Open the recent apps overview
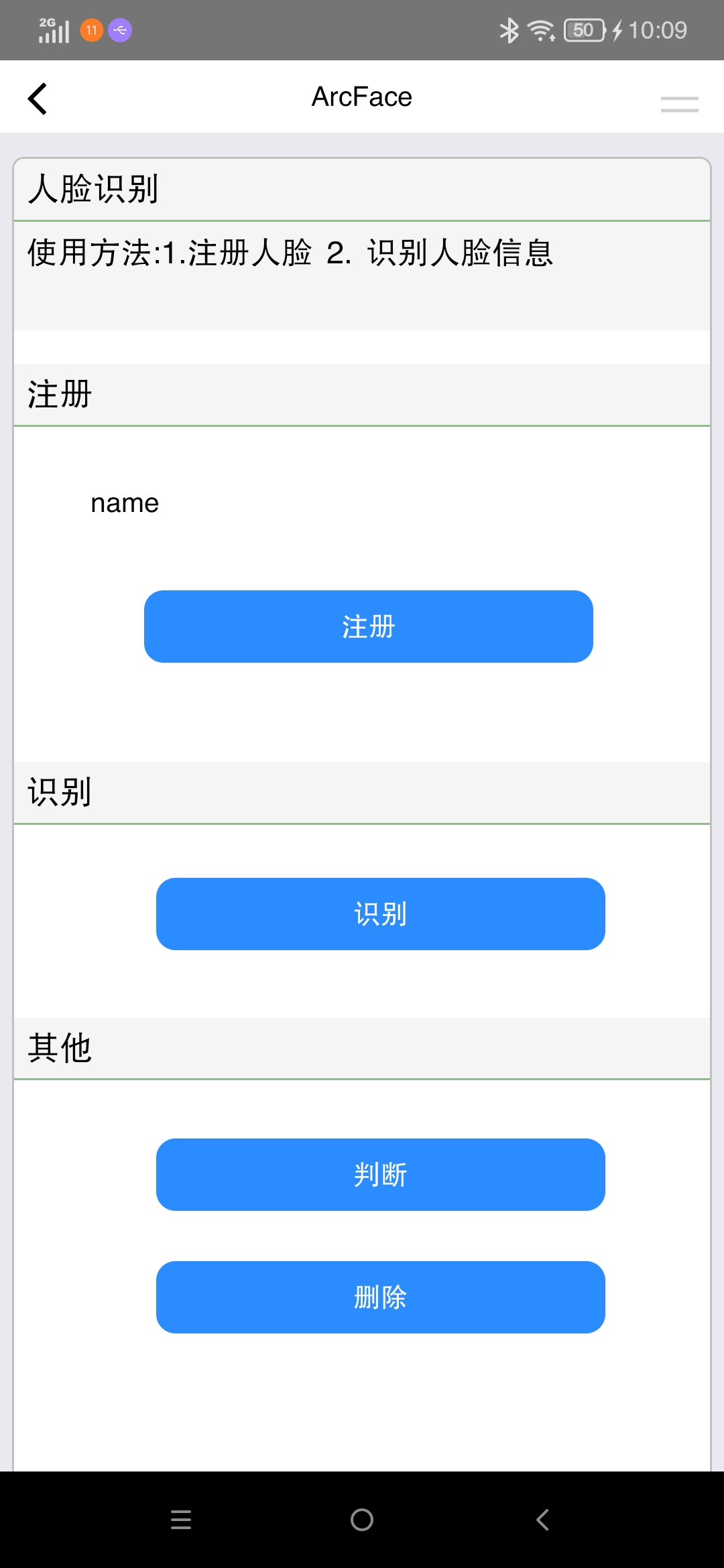724x1568 pixels. [181, 1520]
